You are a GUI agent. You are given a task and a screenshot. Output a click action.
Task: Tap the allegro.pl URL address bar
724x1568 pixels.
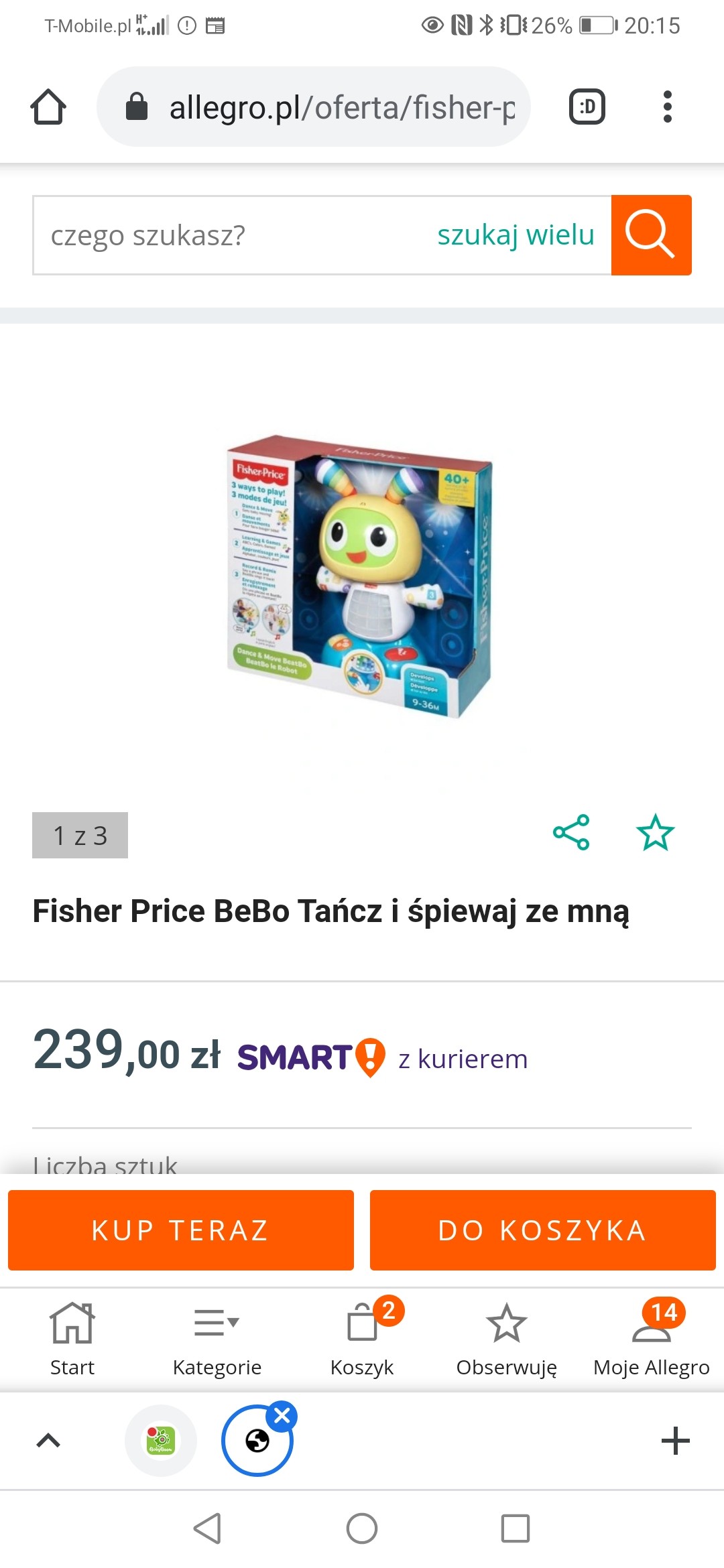click(314, 107)
